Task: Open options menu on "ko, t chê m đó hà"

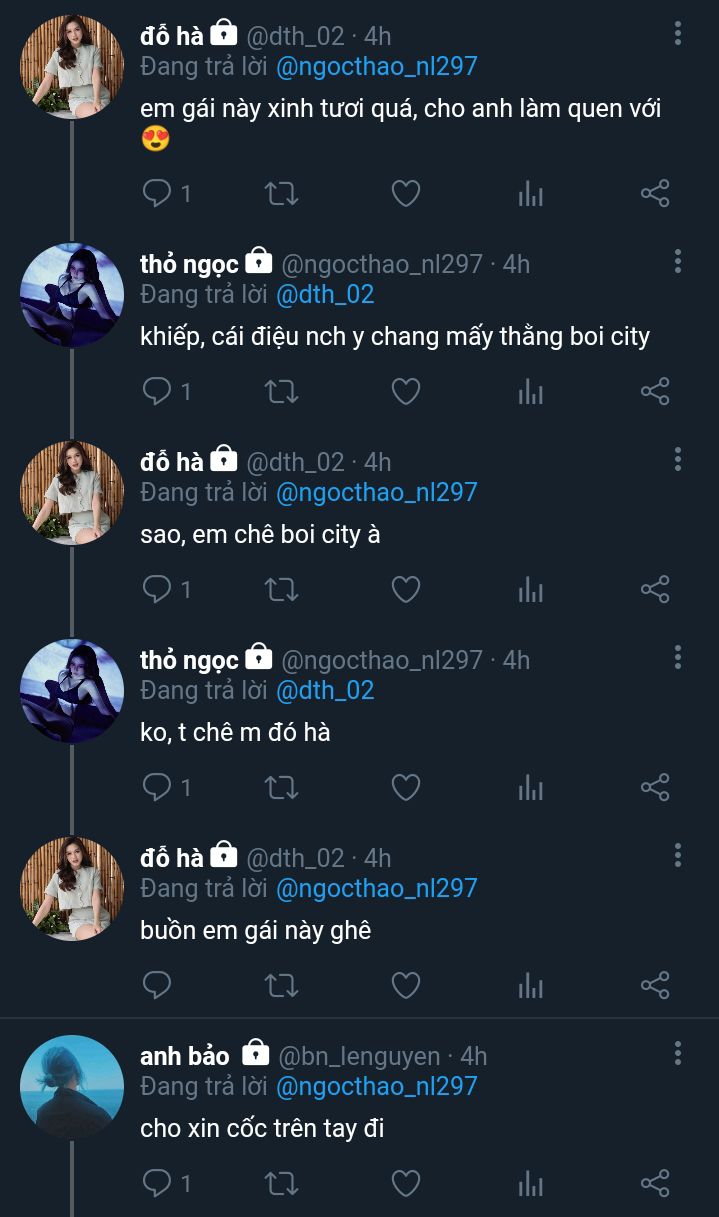Action: (x=678, y=657)
